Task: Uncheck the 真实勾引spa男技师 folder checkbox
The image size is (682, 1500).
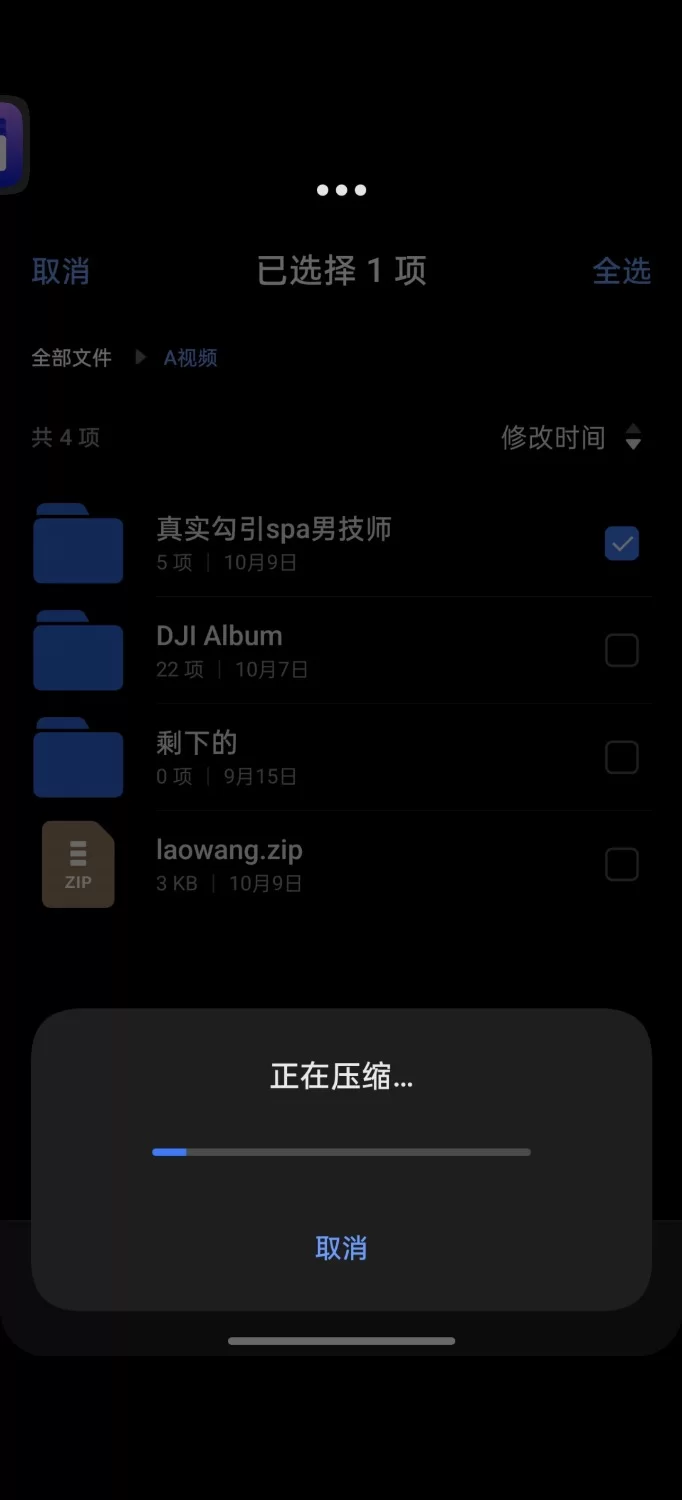Action: [x=621, y=544]
